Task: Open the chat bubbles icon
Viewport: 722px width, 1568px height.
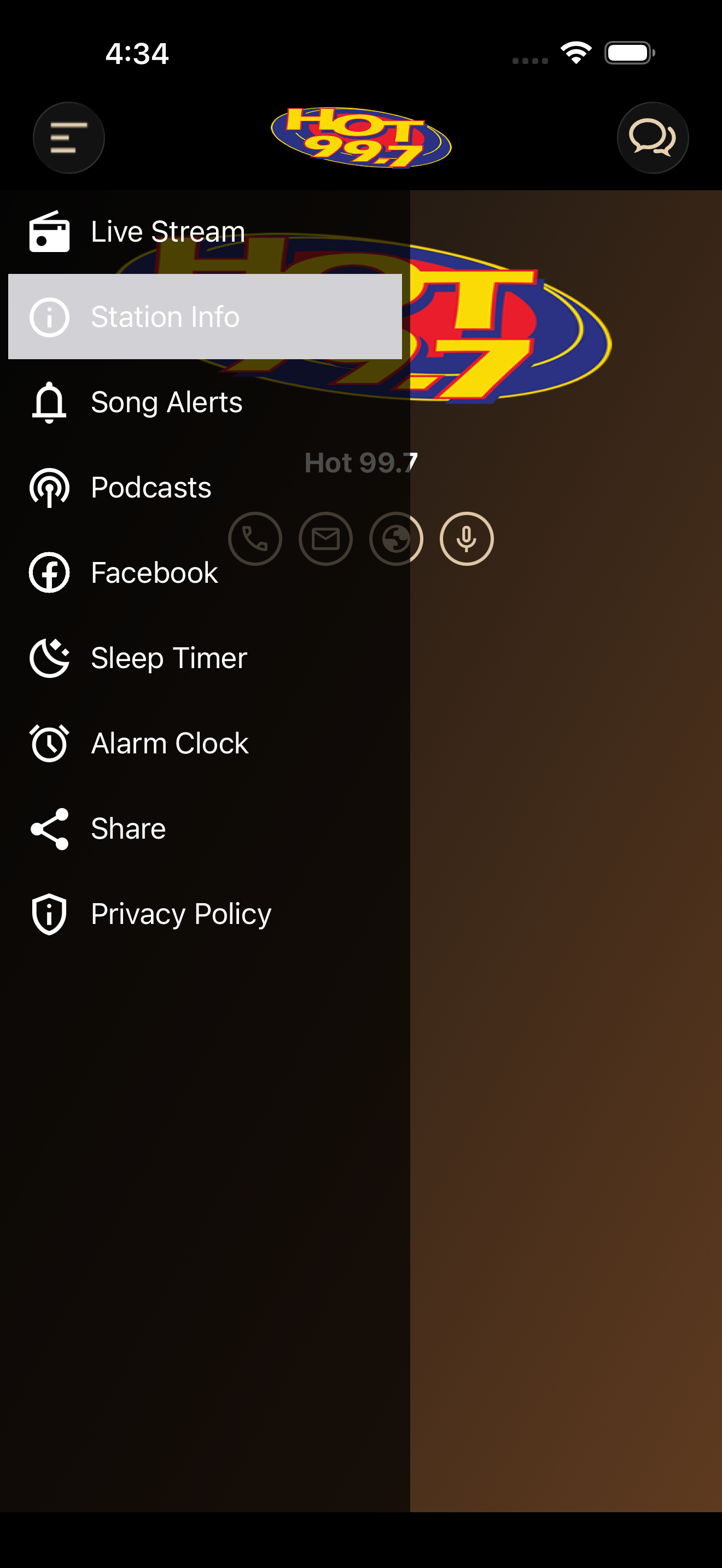Action: click(x=653, y=138)
